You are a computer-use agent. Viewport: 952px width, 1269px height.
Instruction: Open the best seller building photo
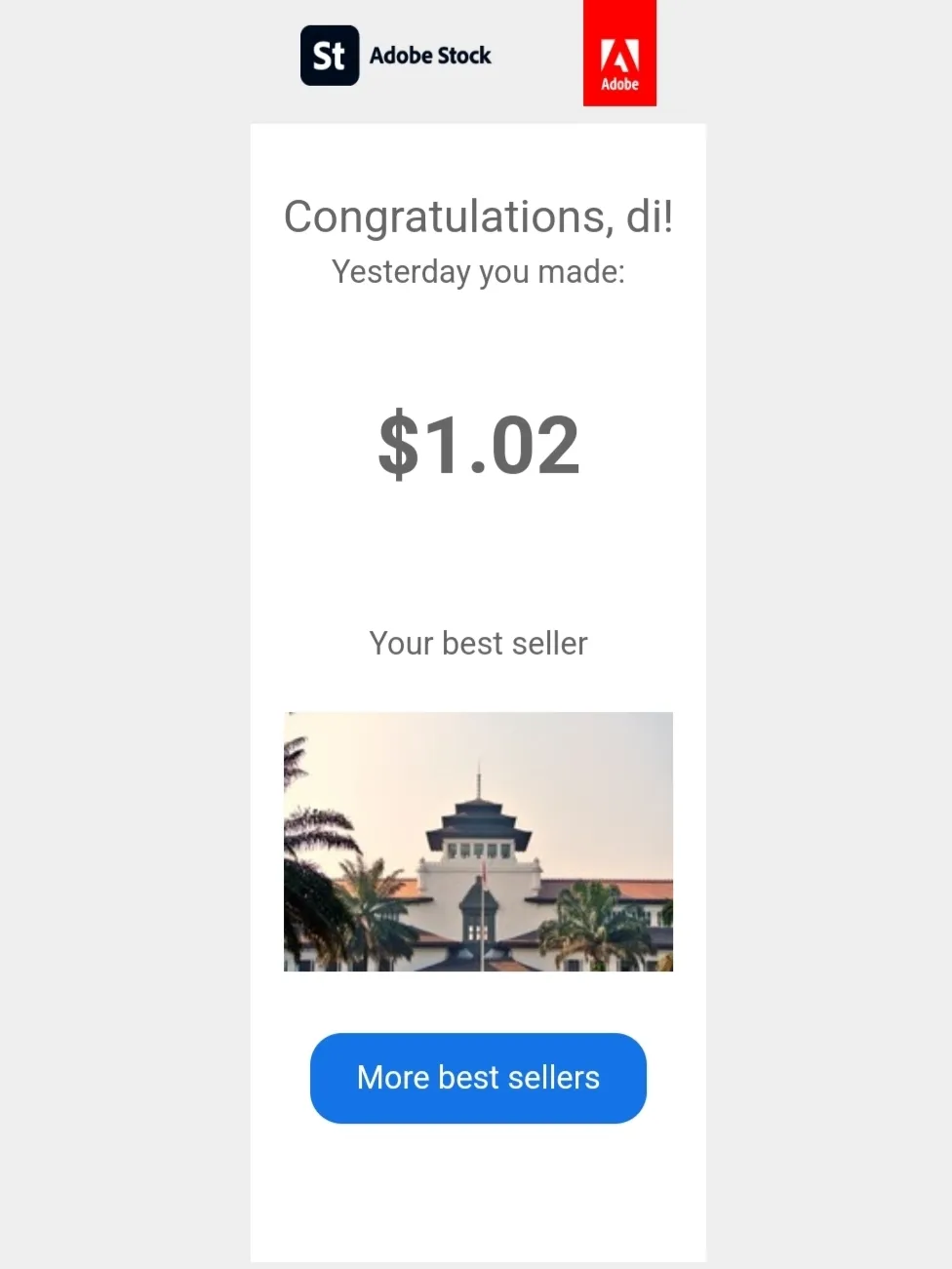point(478,841)
